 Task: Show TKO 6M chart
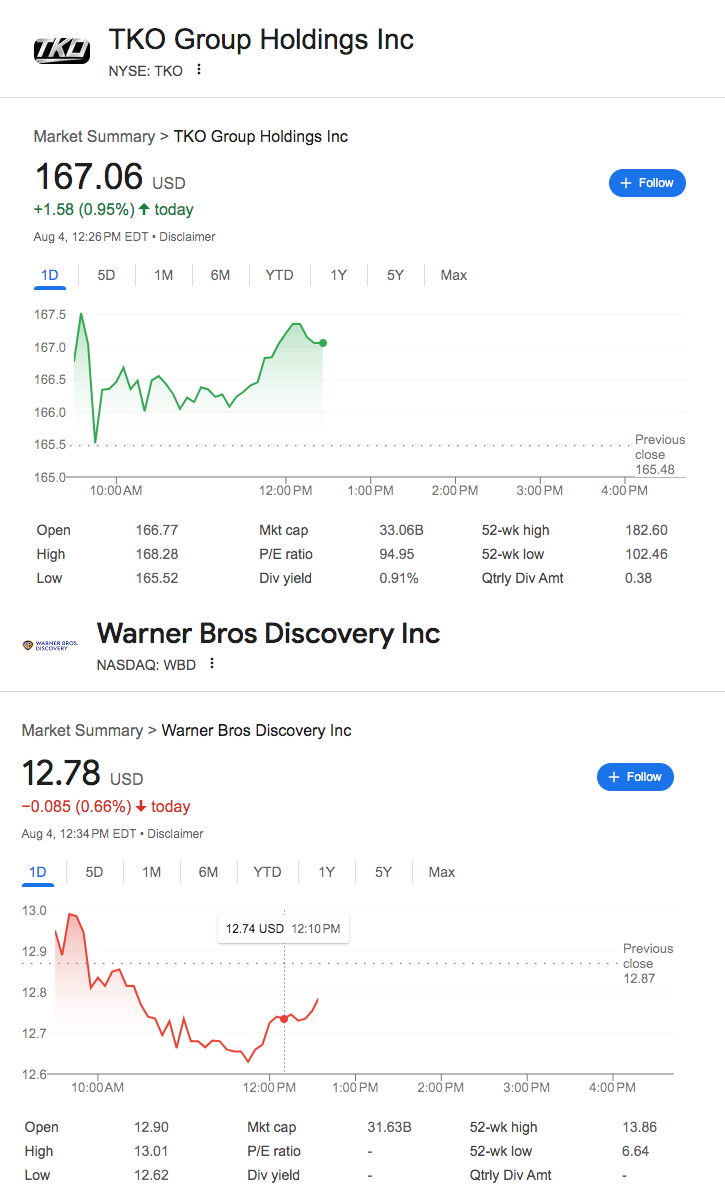pos(220,275)
